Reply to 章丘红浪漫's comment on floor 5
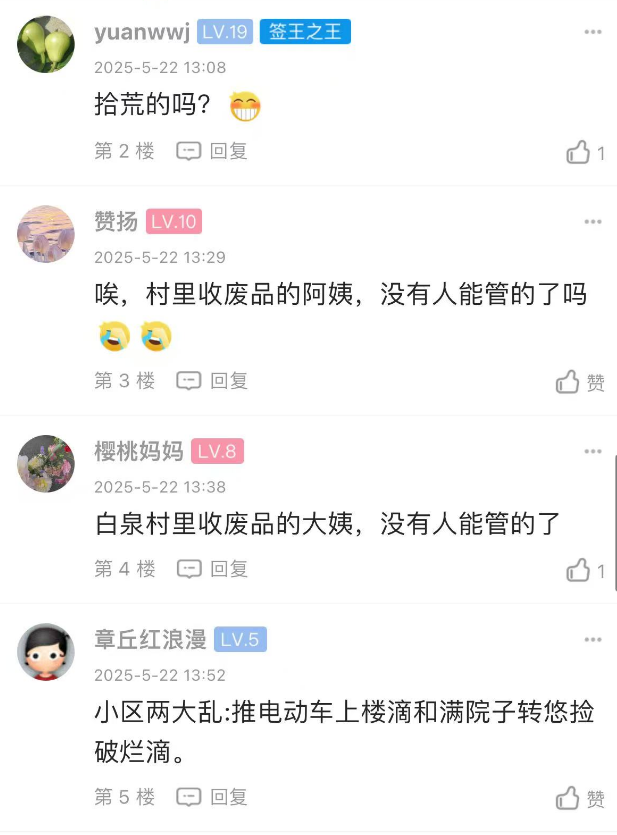Screen dimensions: 617x835 (x=212, y=798)
